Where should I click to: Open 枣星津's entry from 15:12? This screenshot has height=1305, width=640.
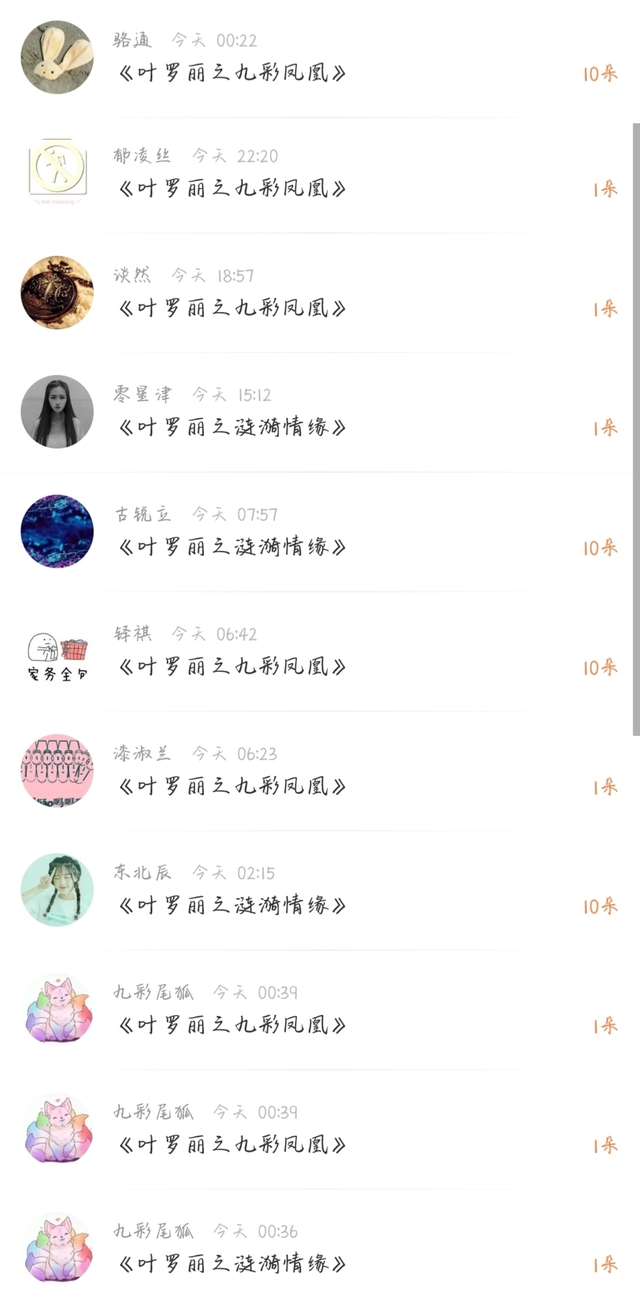tap(320, 412)
